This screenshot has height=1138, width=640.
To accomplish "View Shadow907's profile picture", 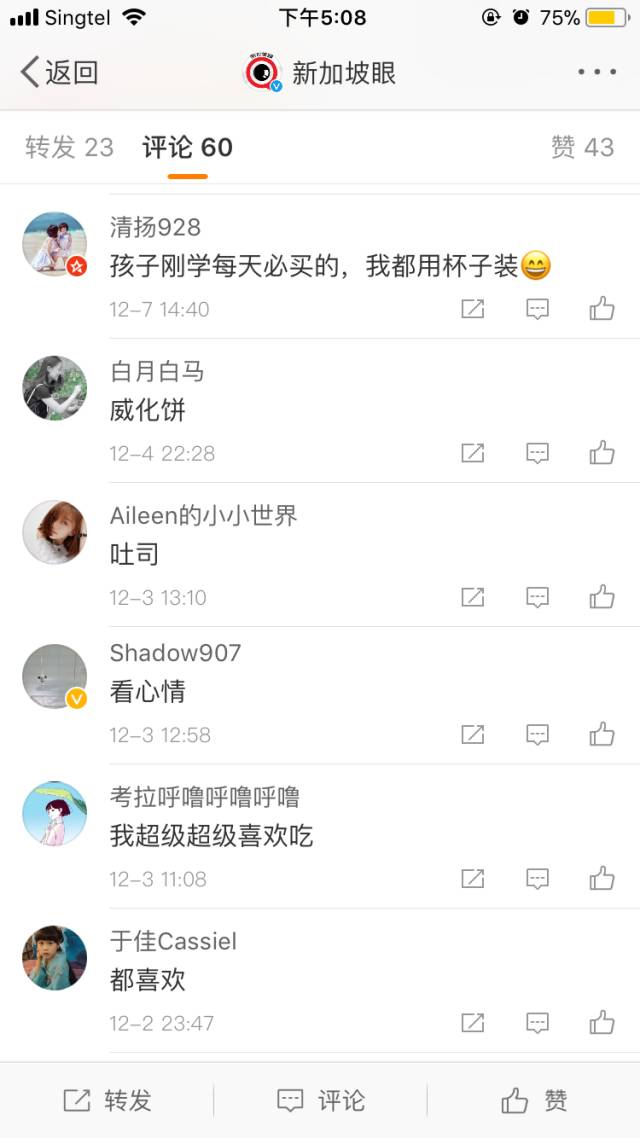I will click(55, 676).
